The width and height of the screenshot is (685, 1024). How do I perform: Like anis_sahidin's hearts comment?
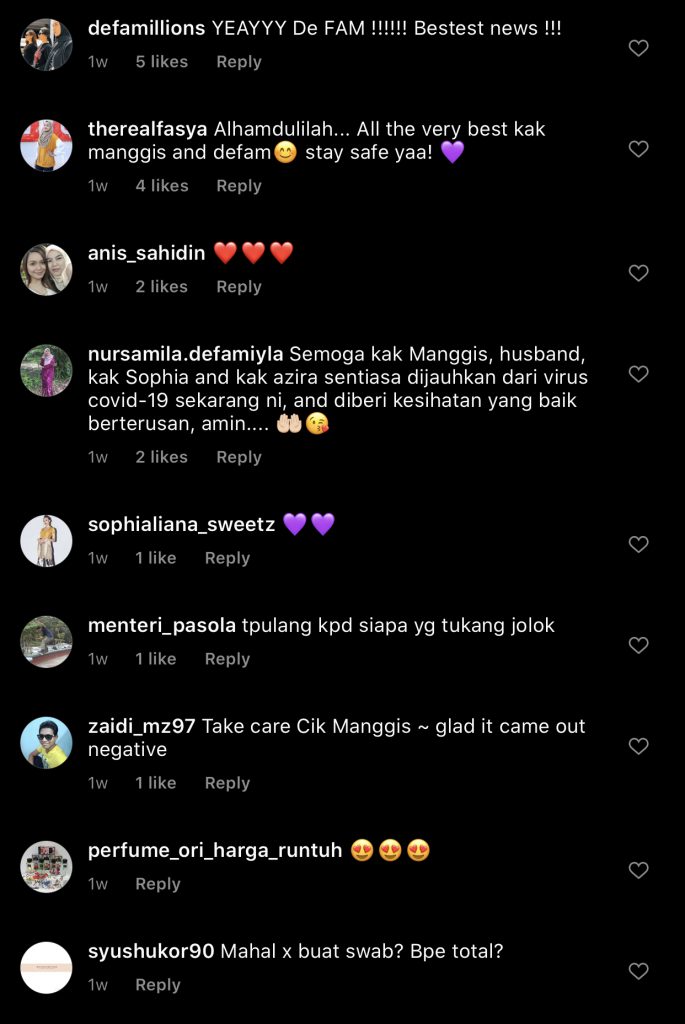click(638, 273)
